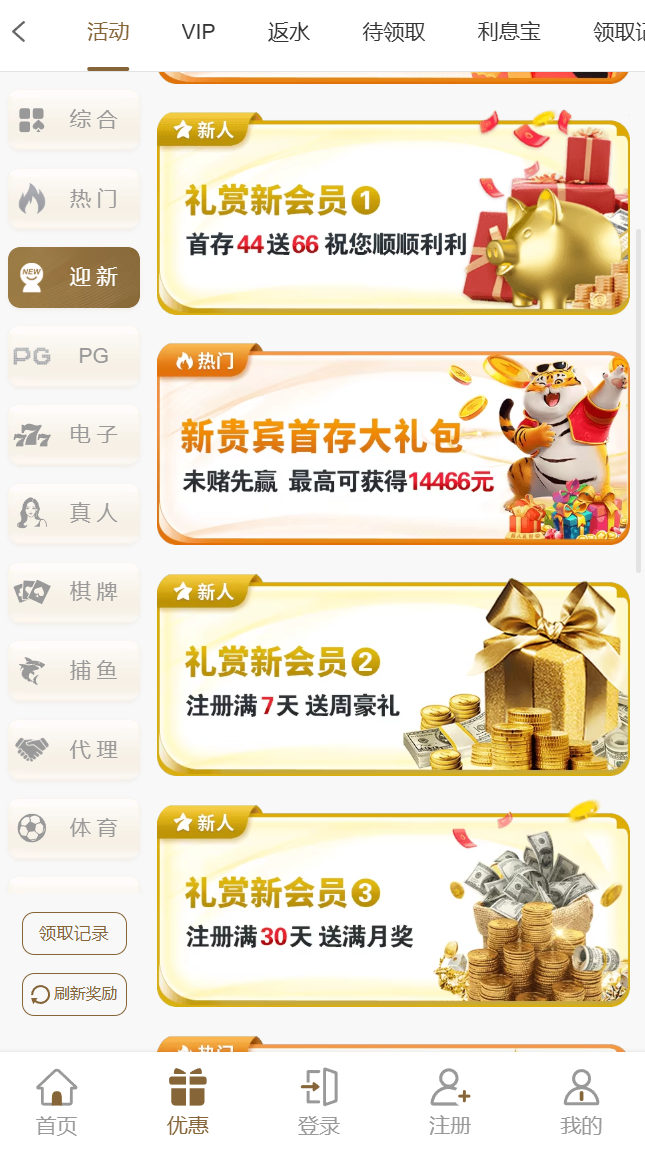
Task: Go to the 首页 home tab
Action: pos(56,1101)
